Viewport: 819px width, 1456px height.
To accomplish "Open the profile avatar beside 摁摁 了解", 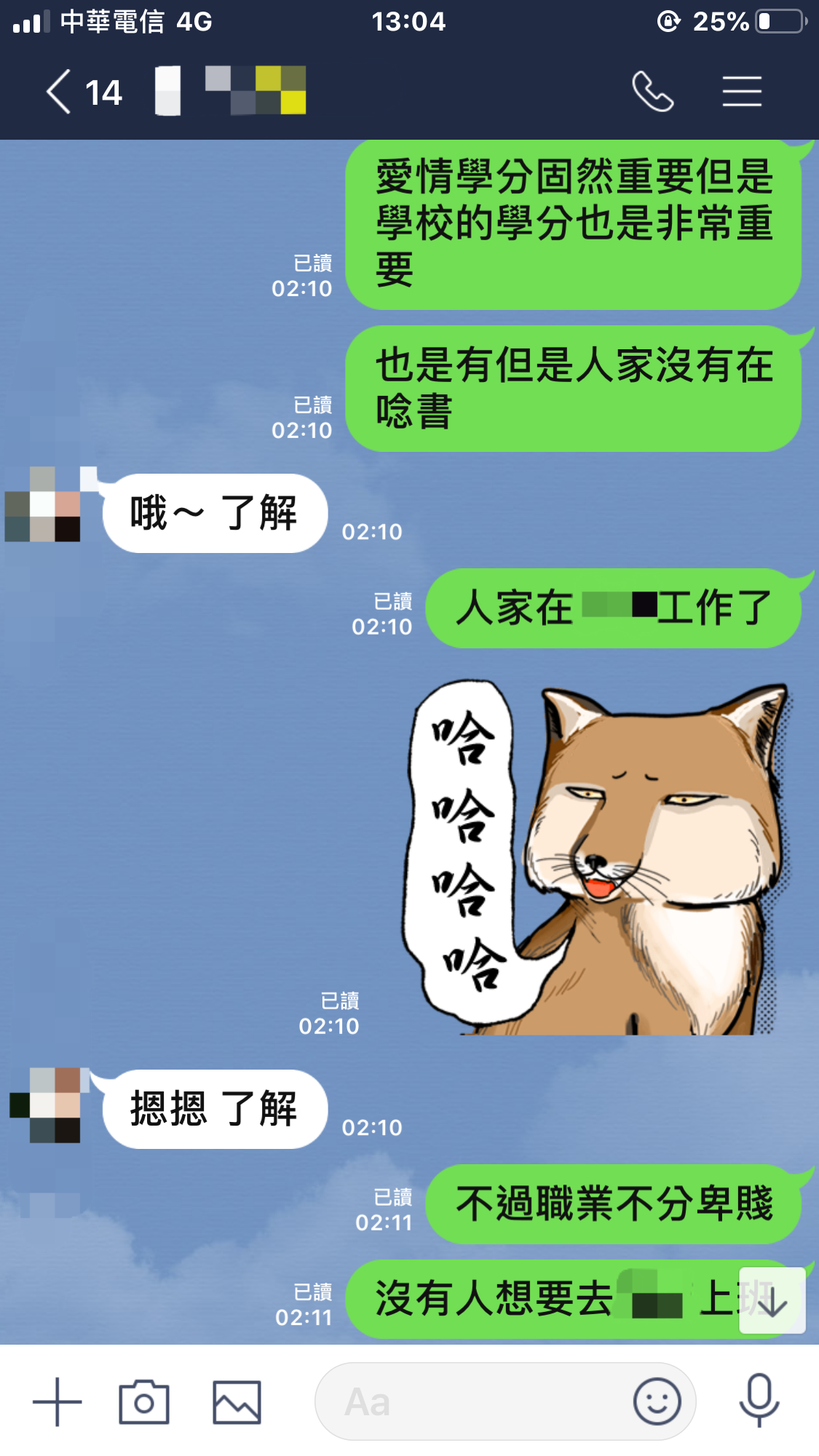I will pos(45,1105).
